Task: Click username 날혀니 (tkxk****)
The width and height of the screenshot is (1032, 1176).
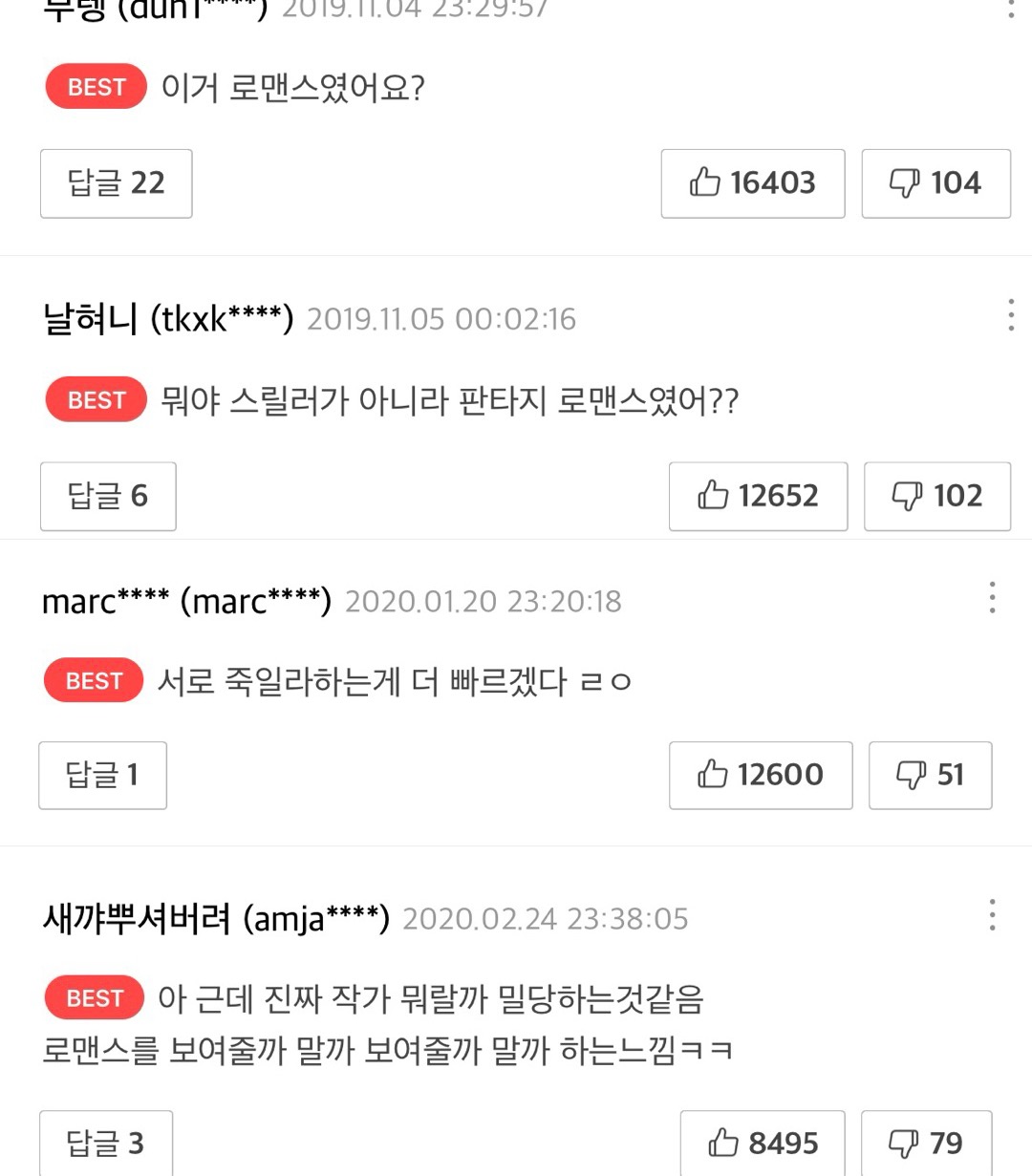Action: coord(168,317)
